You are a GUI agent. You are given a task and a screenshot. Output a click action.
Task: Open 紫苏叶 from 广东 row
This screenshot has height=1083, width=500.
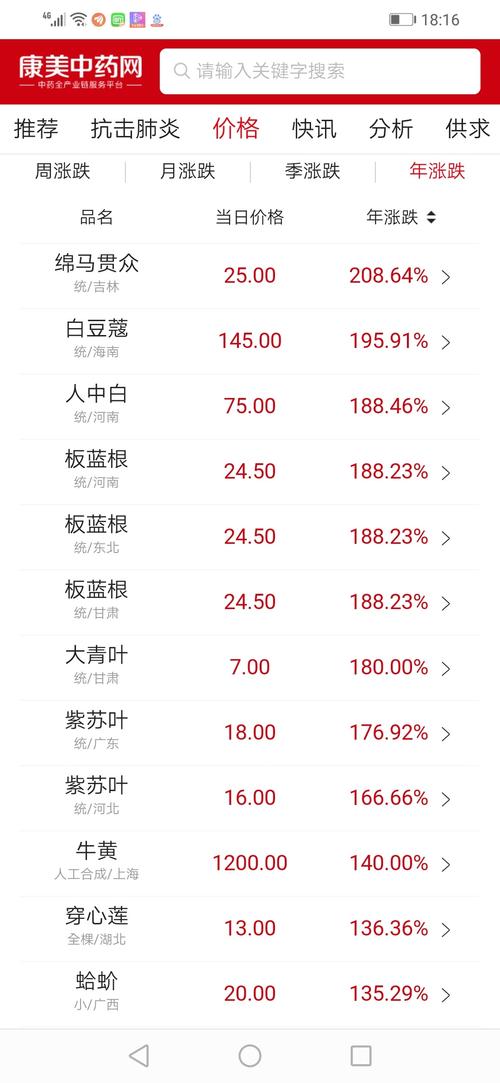[250, 733]
